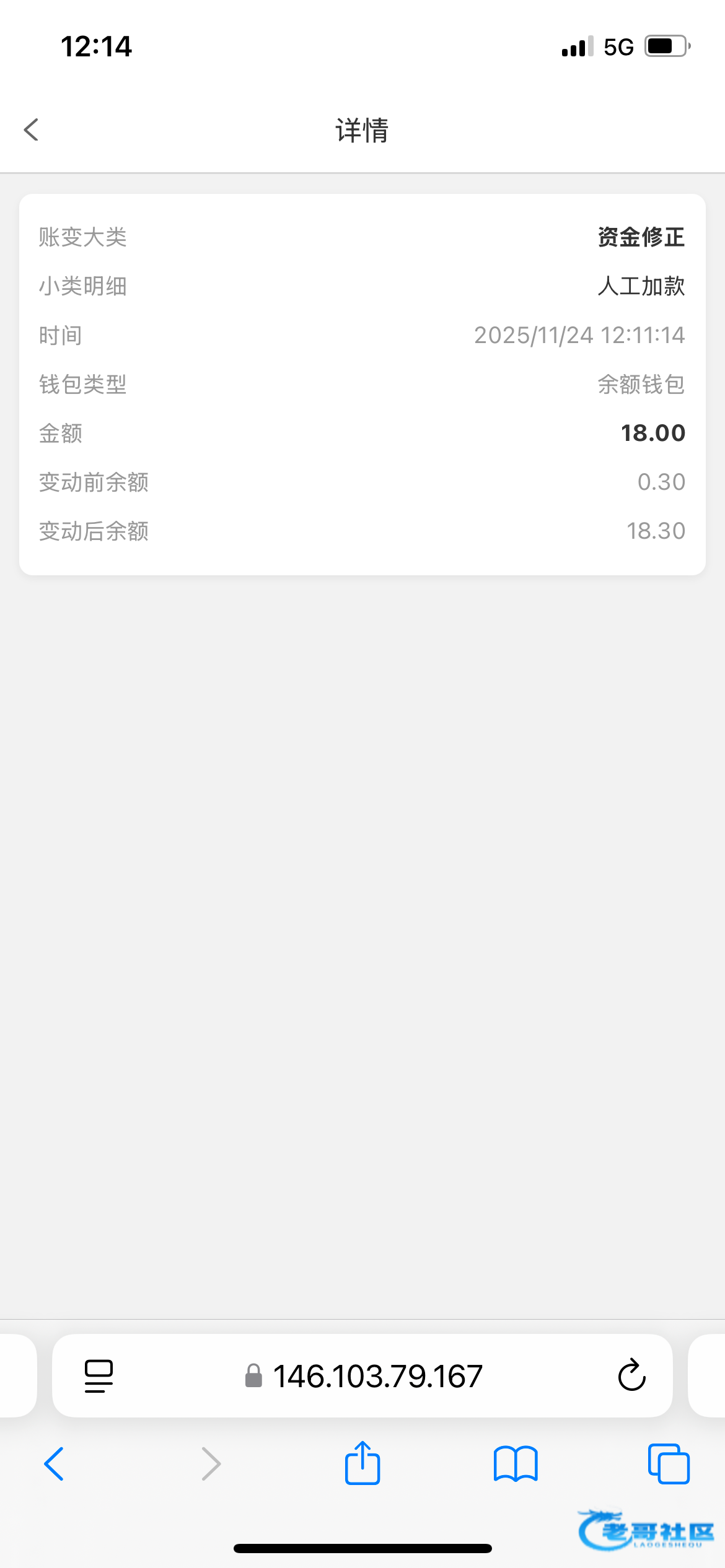Navigate back in Safari toolbar
Viewport: 725px width, 1568px height.
point(55,1464)
